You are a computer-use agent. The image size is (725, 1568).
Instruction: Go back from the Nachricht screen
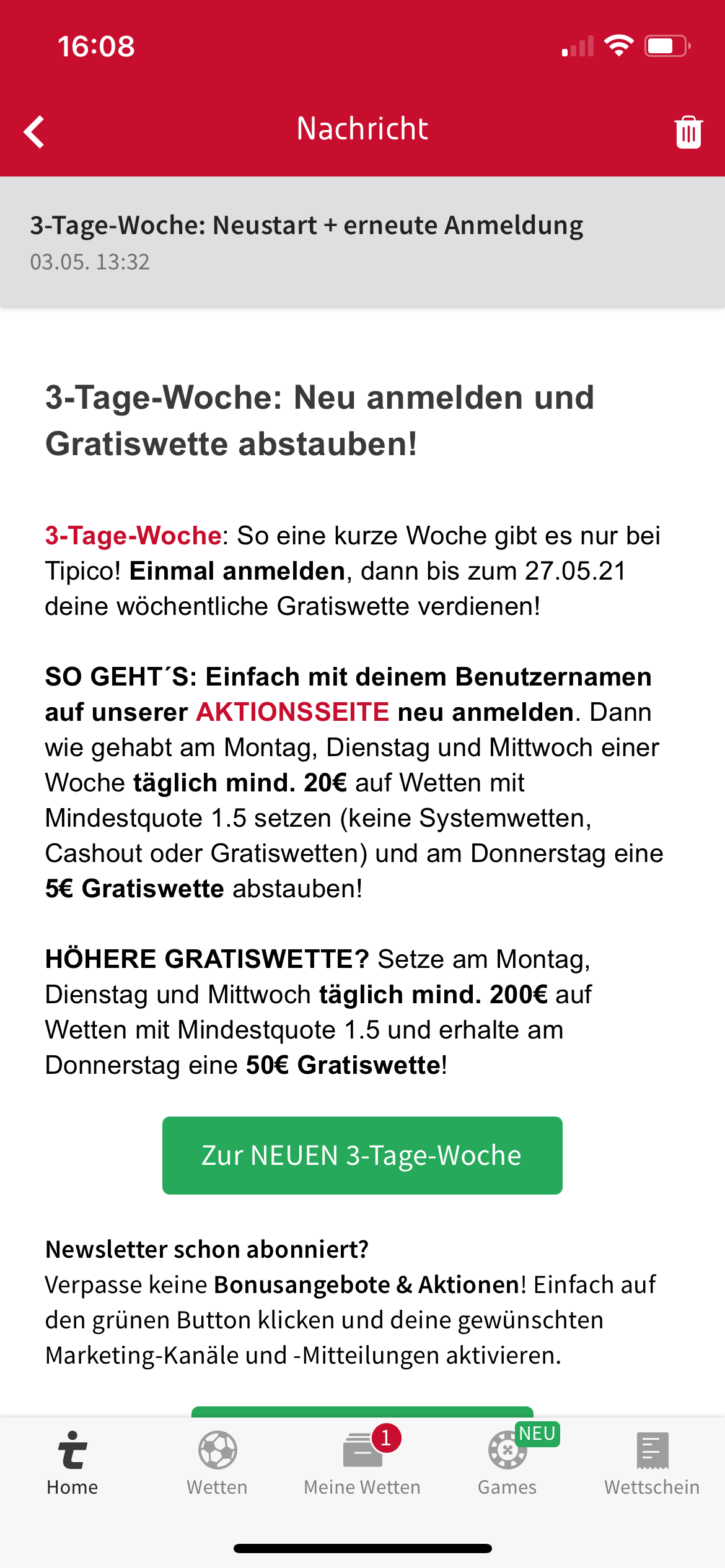coord(35,132)
